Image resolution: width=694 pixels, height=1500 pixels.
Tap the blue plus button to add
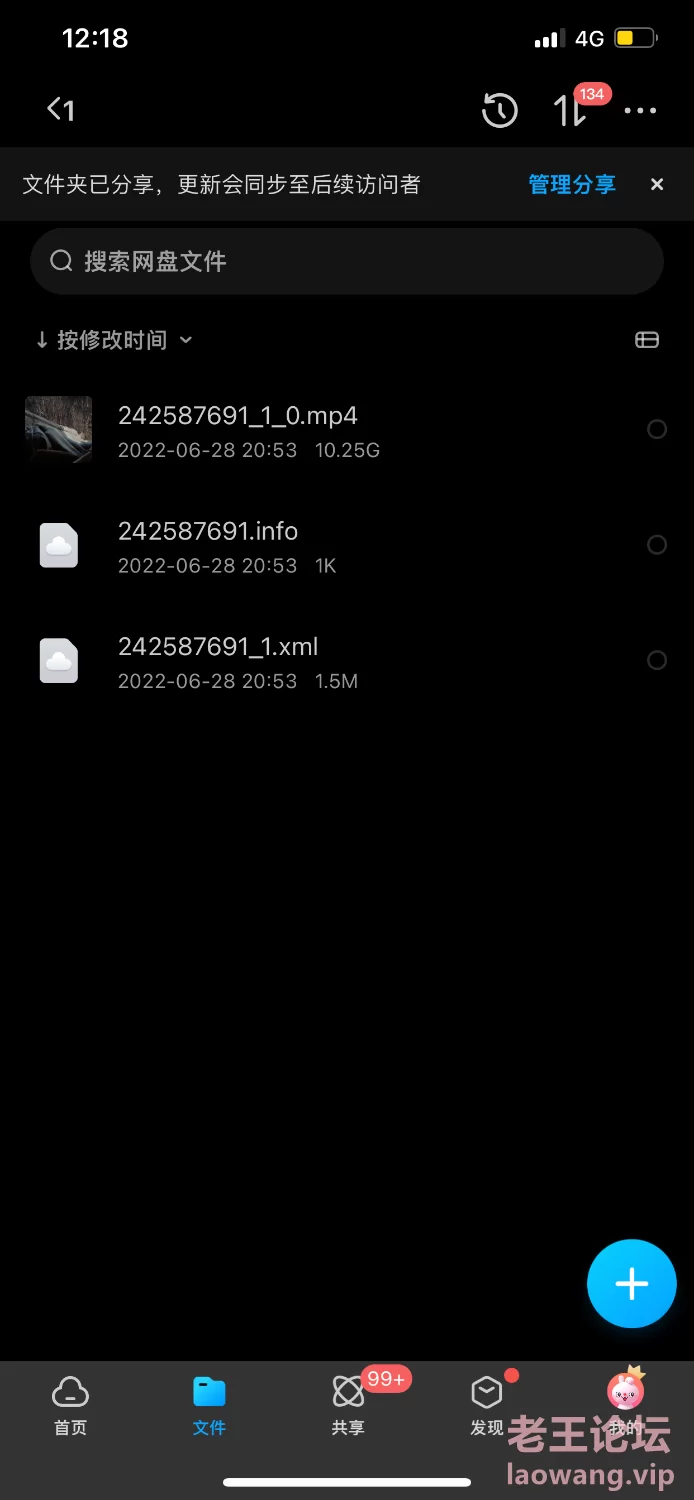tap(632, 1284)
